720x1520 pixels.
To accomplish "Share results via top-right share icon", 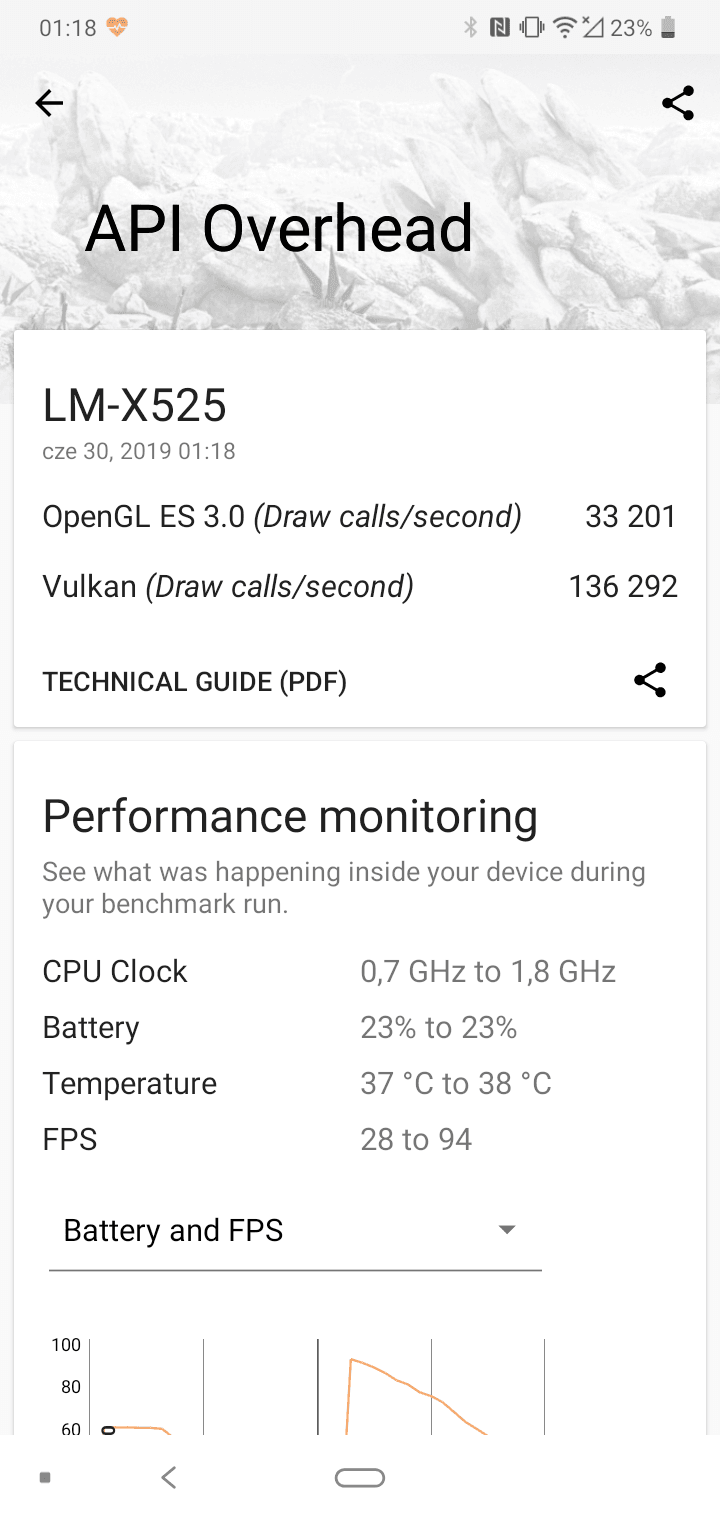I will (678, 103).
